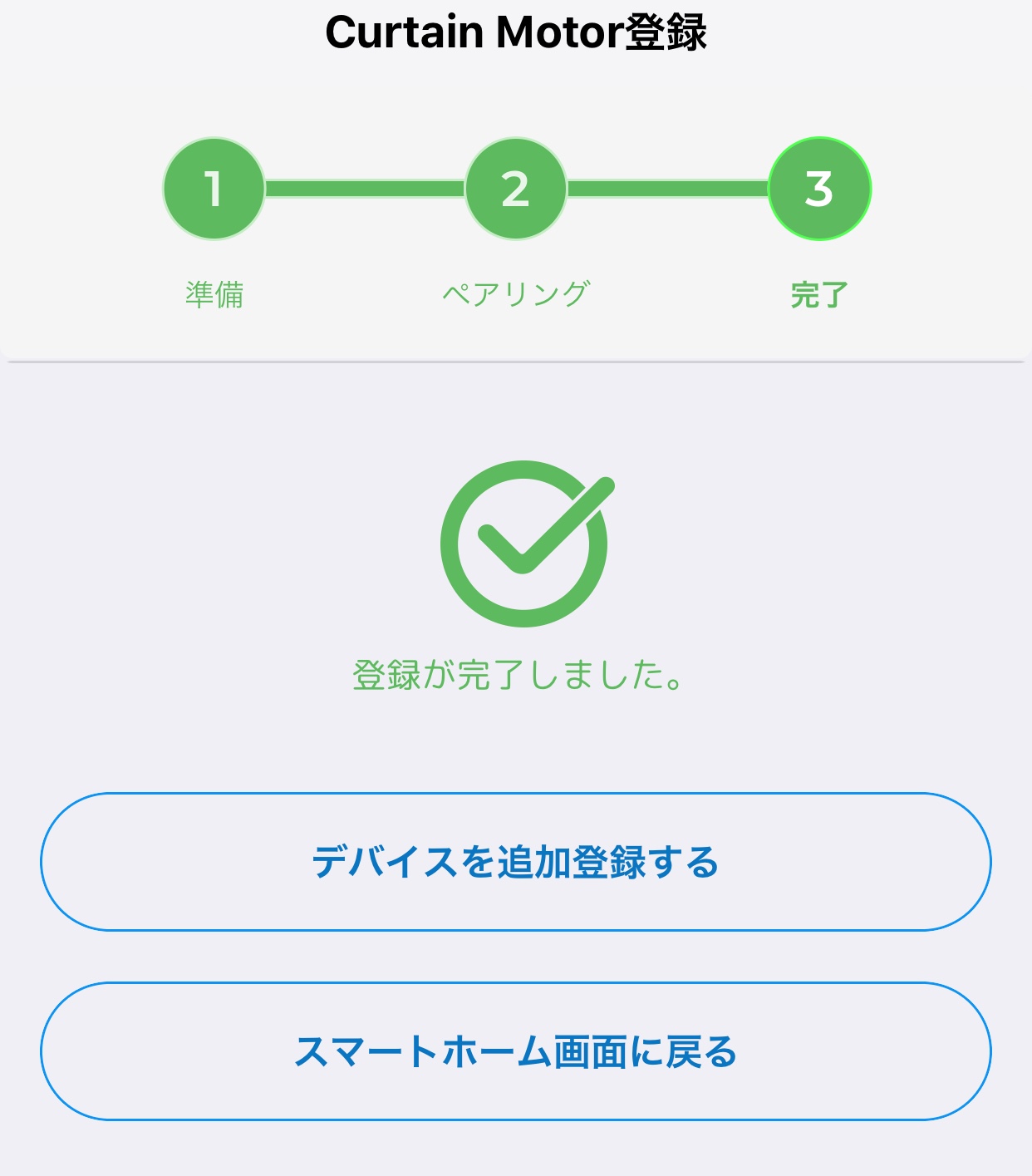1032x1176 pixels.
Task: Tap デバイスを追加登録する to add another device
Action: click(x=515, y=862)
